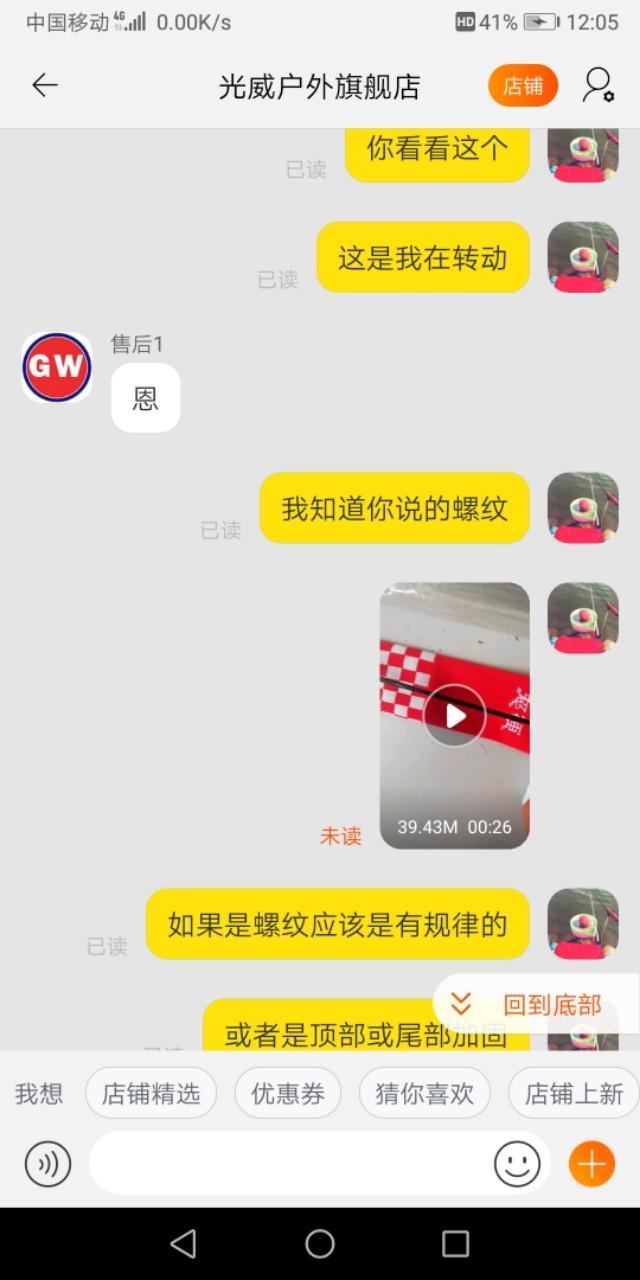640x1280 pixels.
Task: Open the emoji picker
Action: click(x=517, y=1164)
